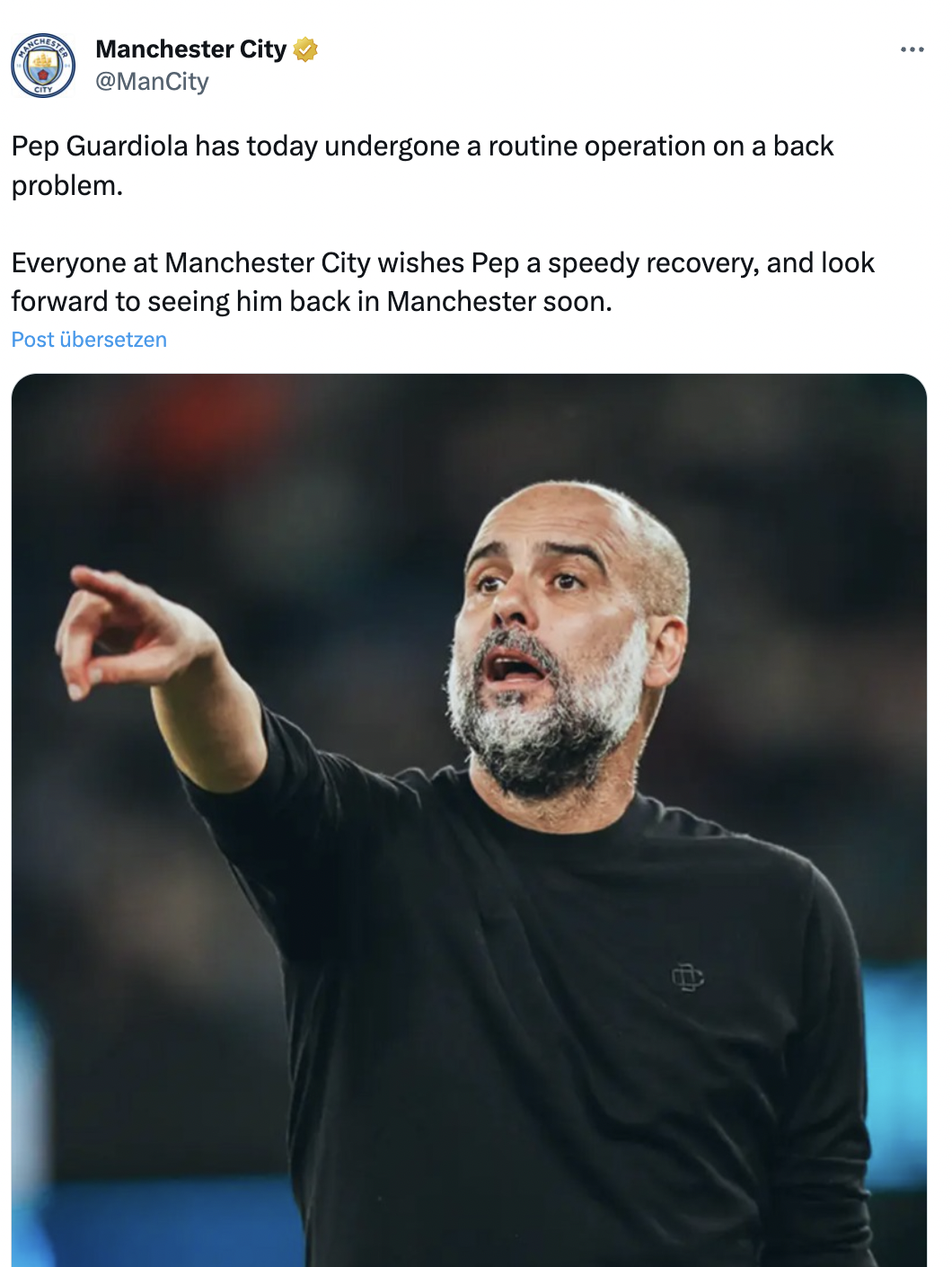Open the attached photo in the post

(469, 818)
